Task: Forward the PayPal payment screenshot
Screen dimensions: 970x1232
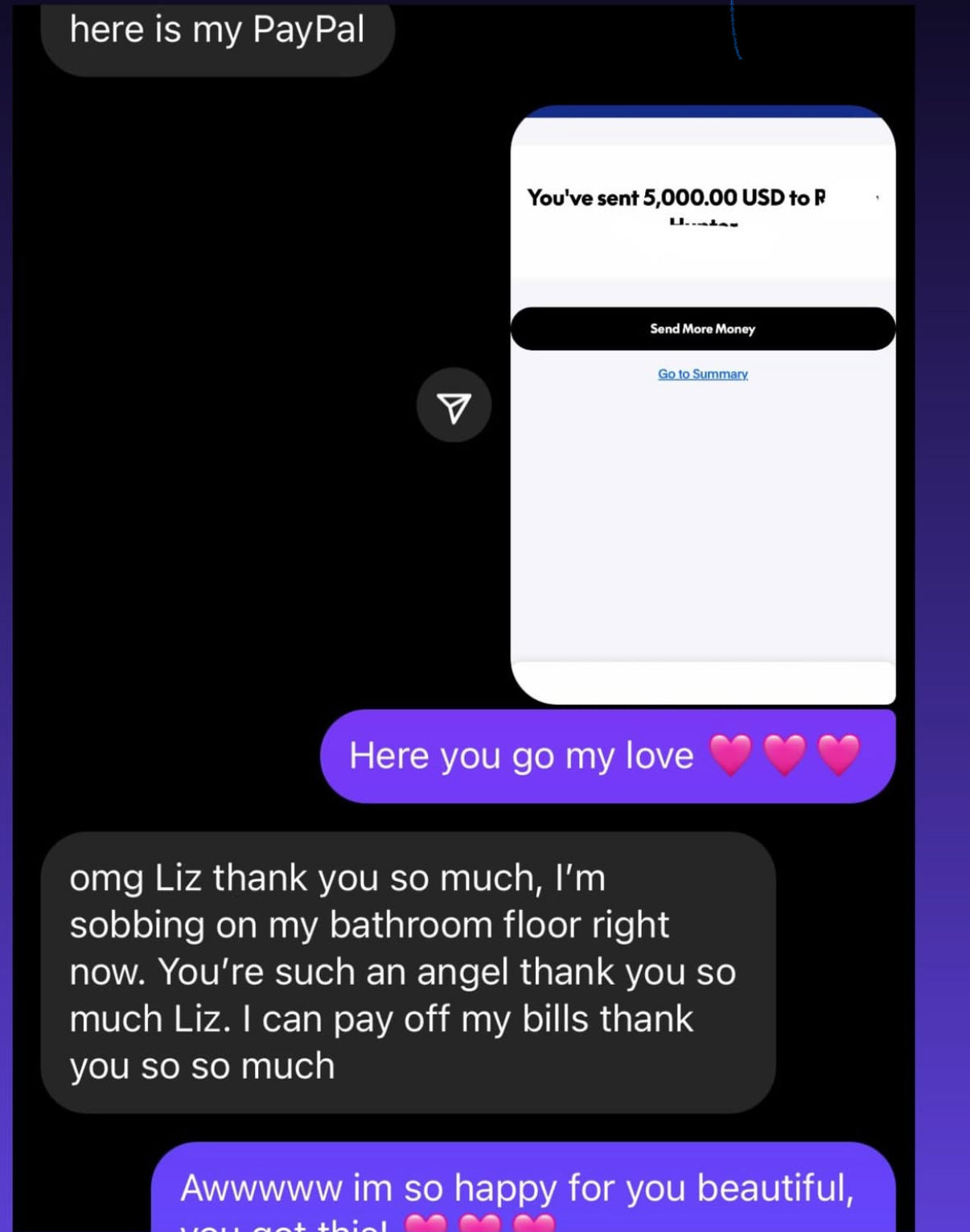Action: tap(454, 406)
